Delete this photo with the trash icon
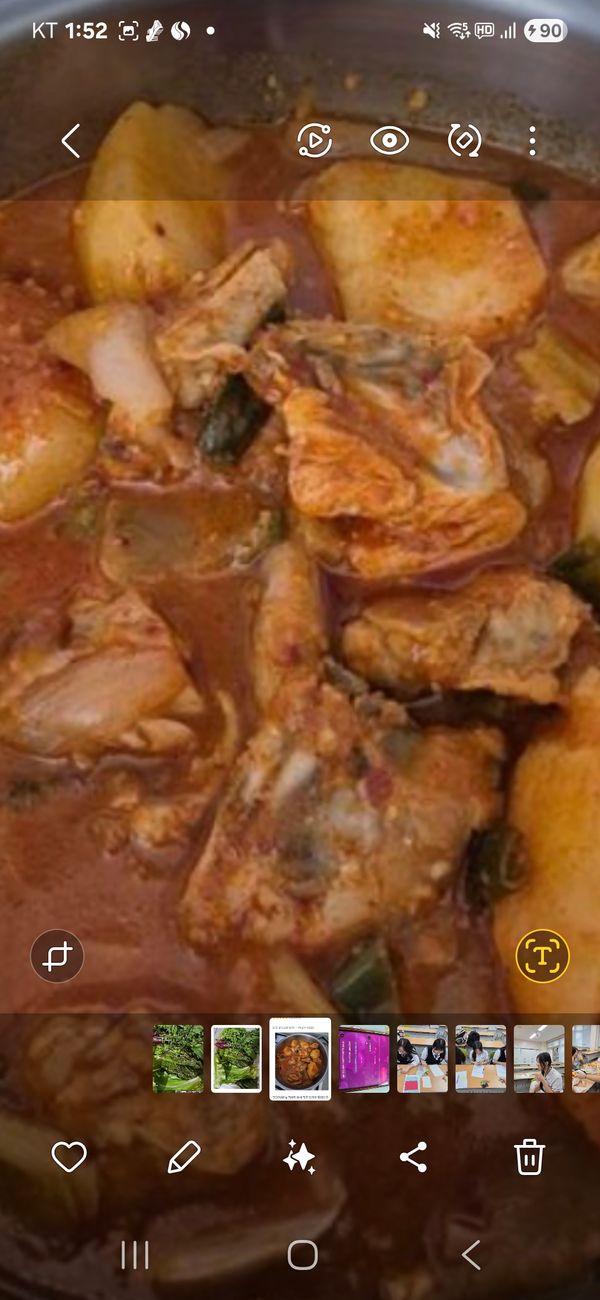Viewport: 600px width, 1300px height. point(529,1157)
